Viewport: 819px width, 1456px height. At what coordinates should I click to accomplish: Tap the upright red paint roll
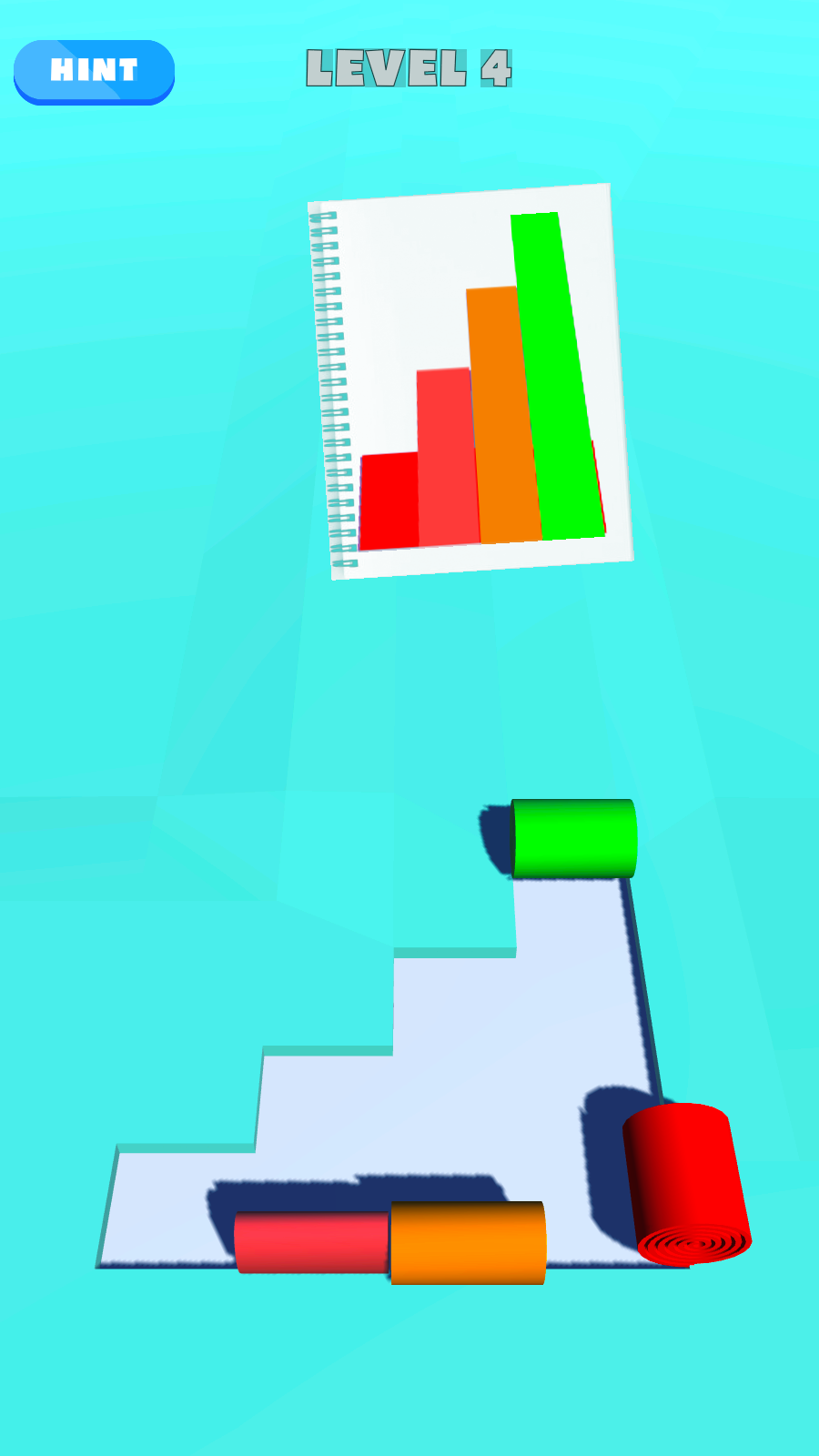(686, 1183)
